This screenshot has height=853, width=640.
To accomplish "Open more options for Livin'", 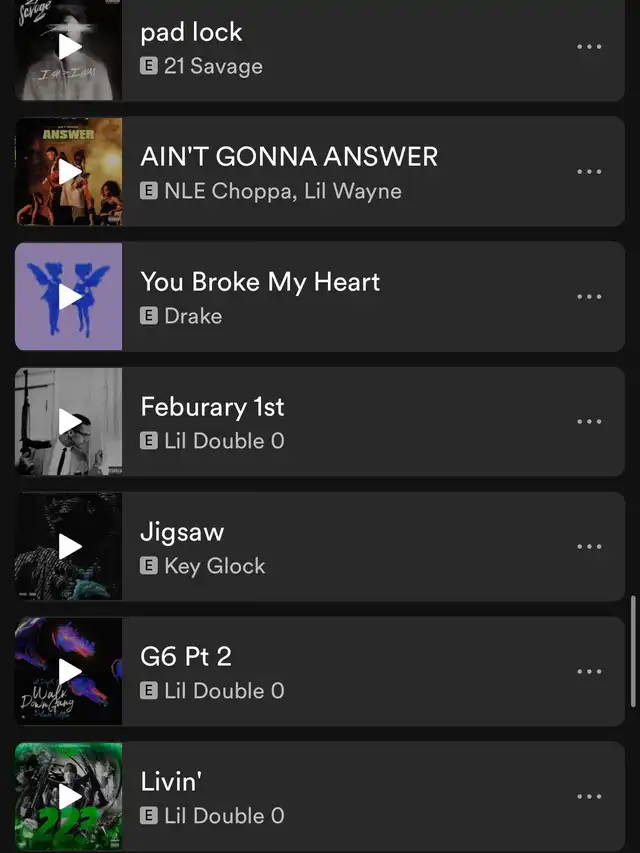I will (589, 797).
